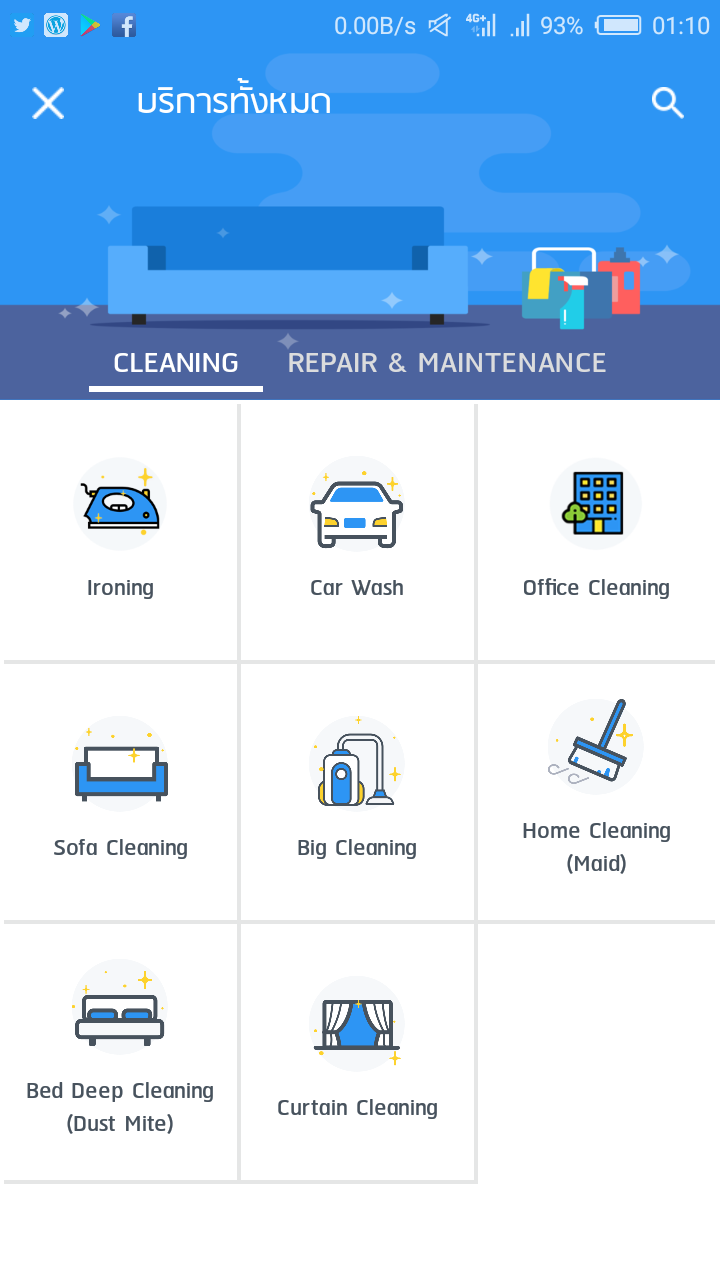The height and width of the screenshot is (1280, 720).
Task: Close the all services screen
Action: (48, 103)
